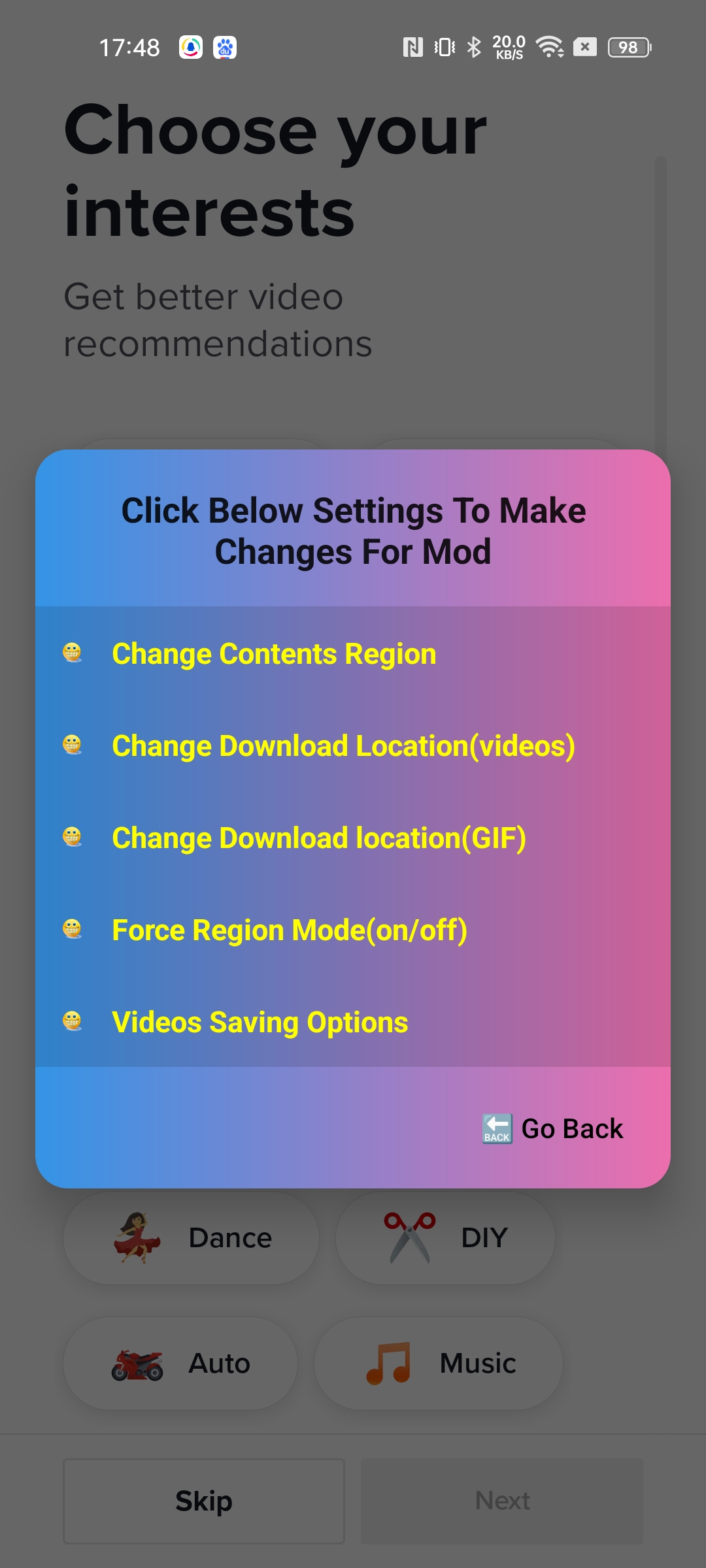Open Videos Saving Options
The image size is (706, 1568).
[260, 1022]
